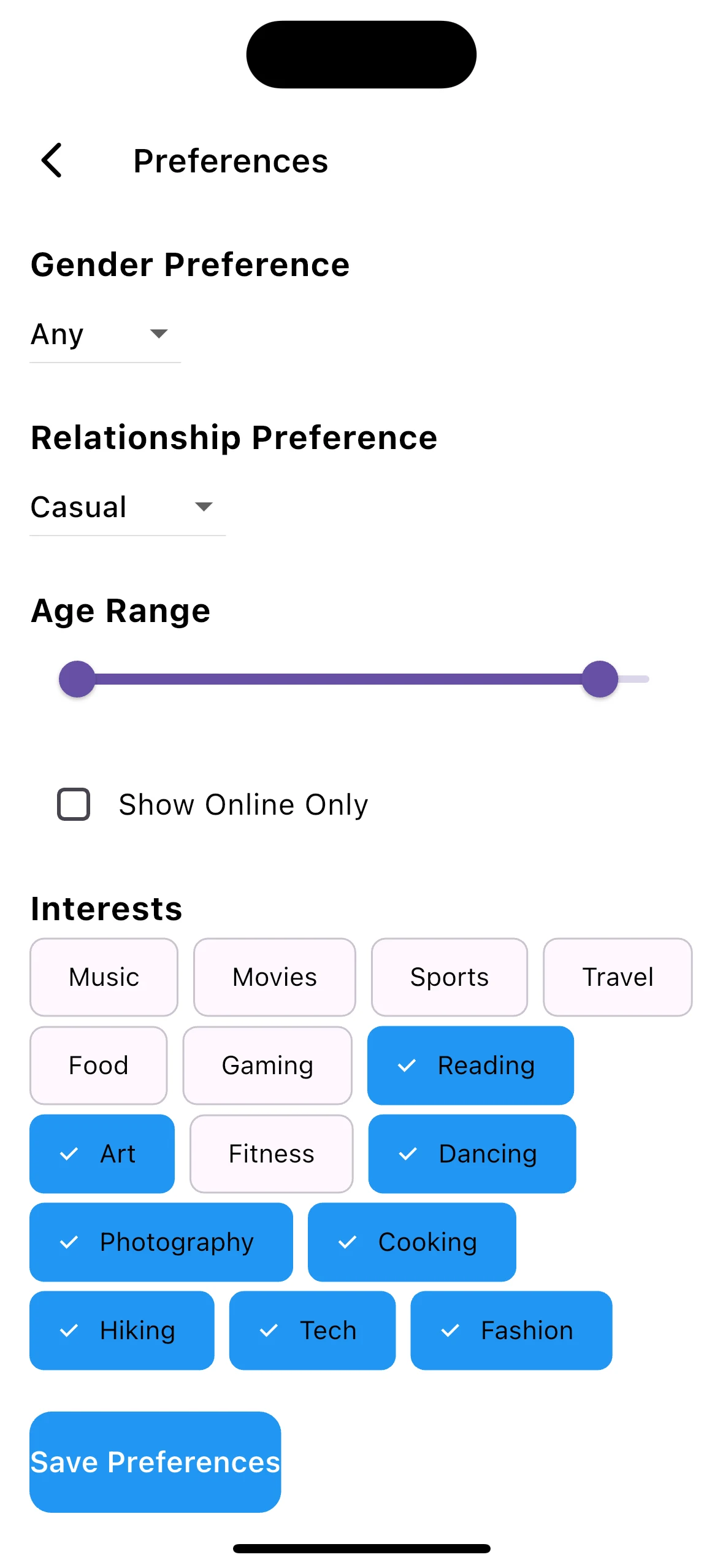Tap the upper age range slider handle
The height and width of the screenshot is (1568, 723).
coord(599,679)
